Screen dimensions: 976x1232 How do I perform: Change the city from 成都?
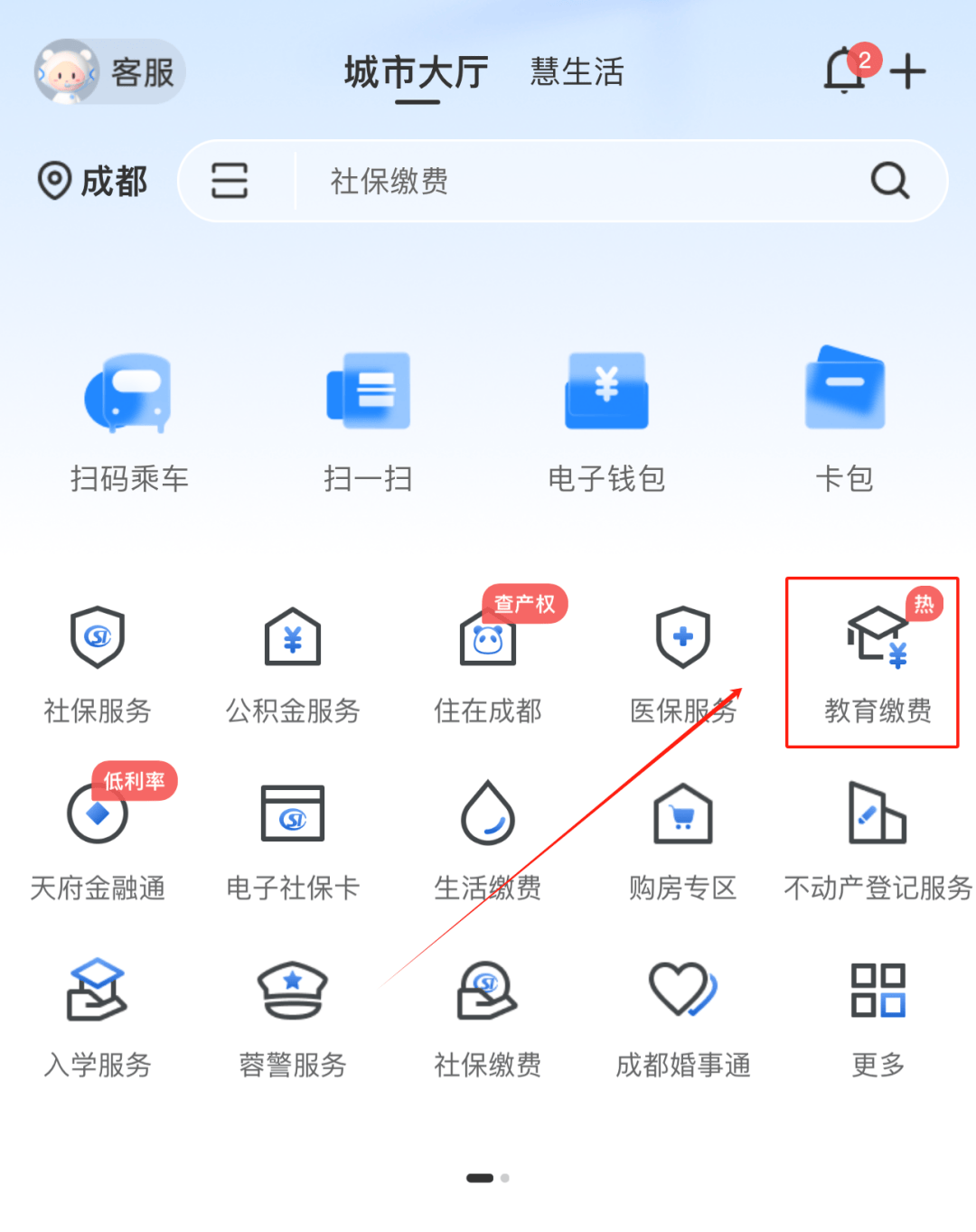coord(93,182)
